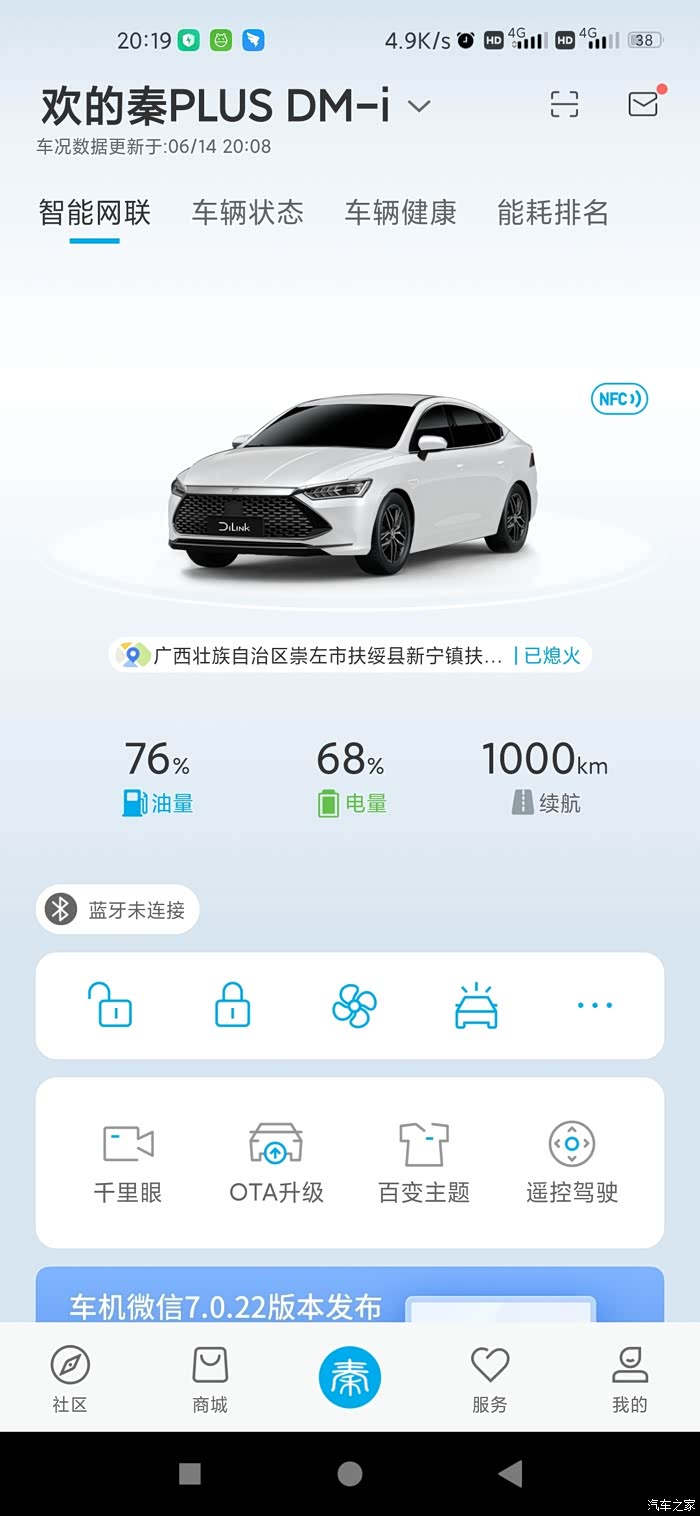700x1516 pixels.
Task: Open 千里眼 camera view
Action: (128, 1162)
